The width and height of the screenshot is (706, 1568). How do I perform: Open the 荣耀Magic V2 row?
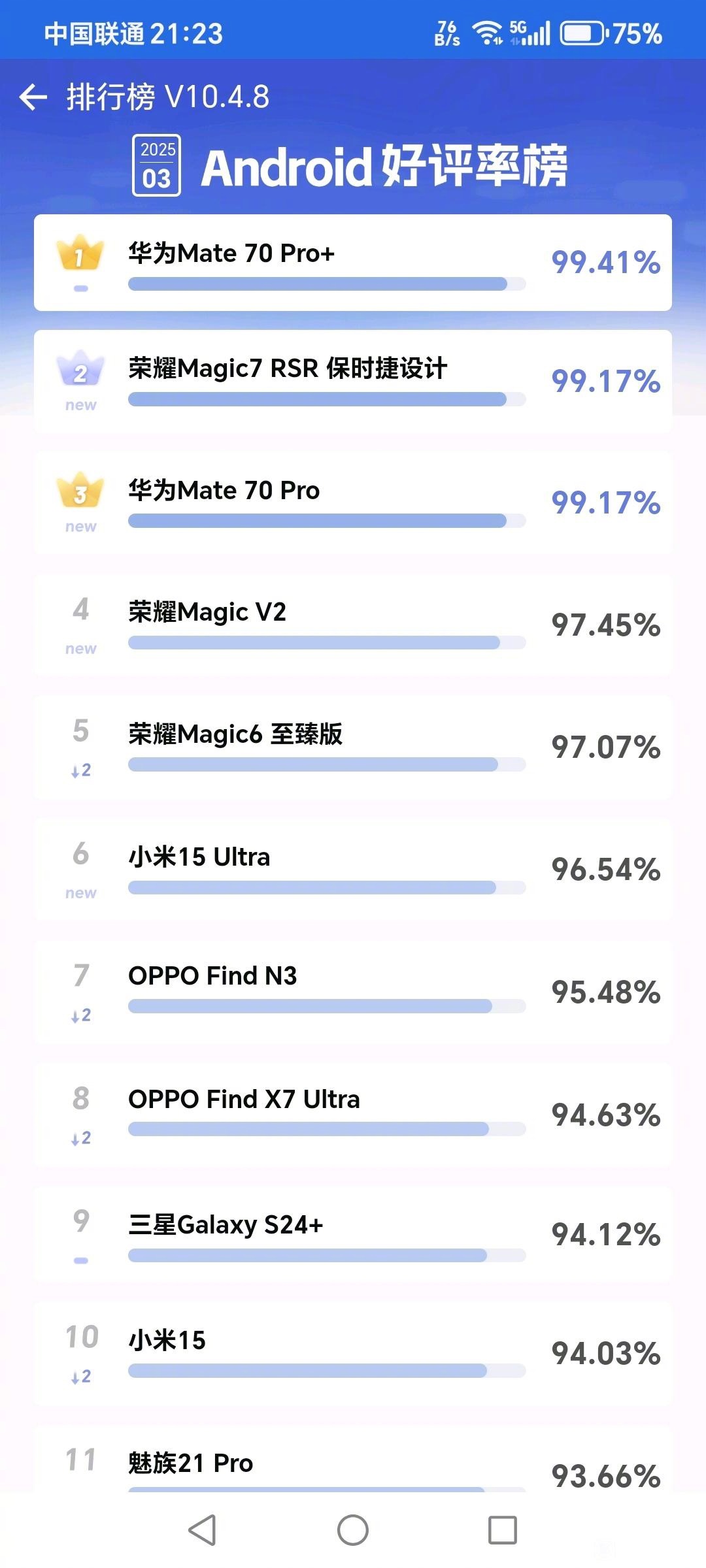353,625
